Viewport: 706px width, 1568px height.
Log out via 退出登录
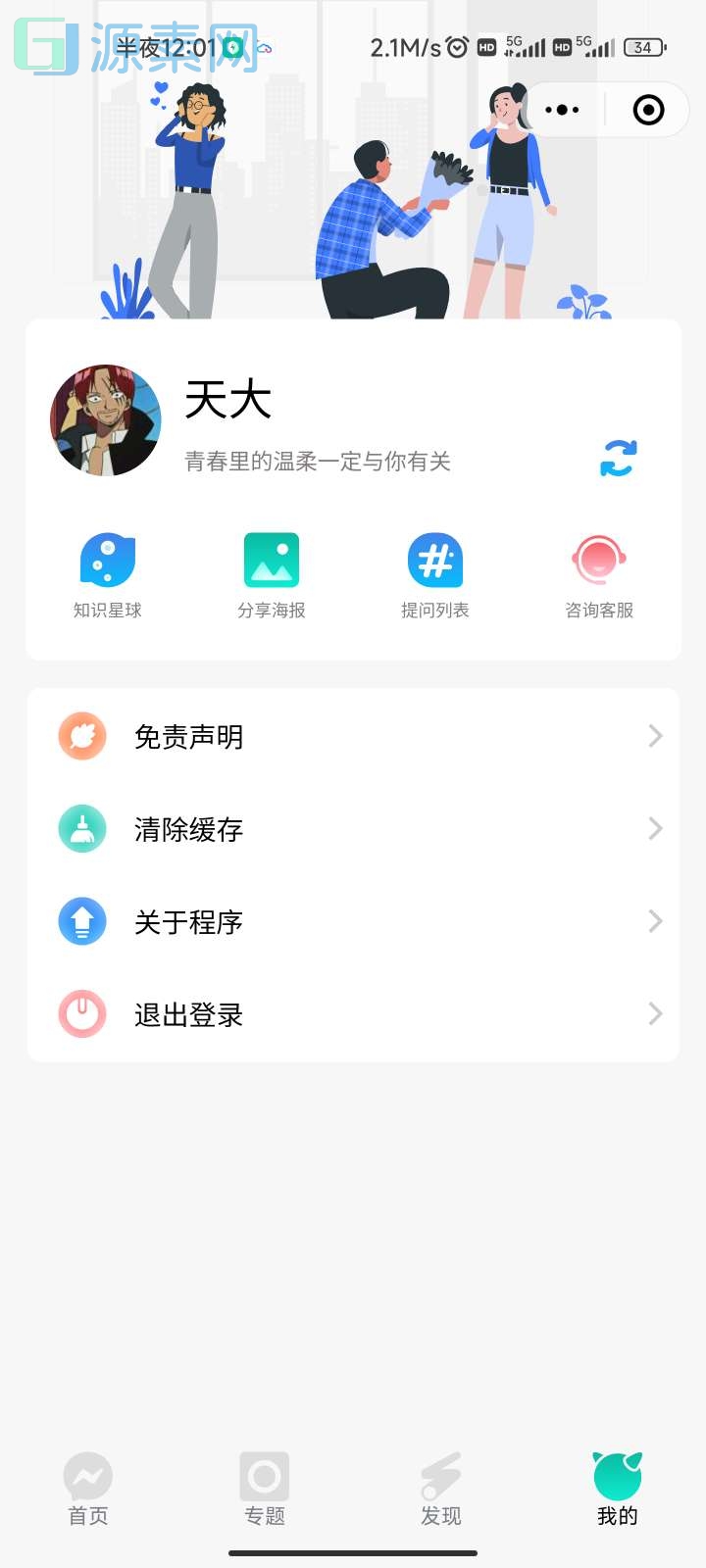(x=353, y=1014)
